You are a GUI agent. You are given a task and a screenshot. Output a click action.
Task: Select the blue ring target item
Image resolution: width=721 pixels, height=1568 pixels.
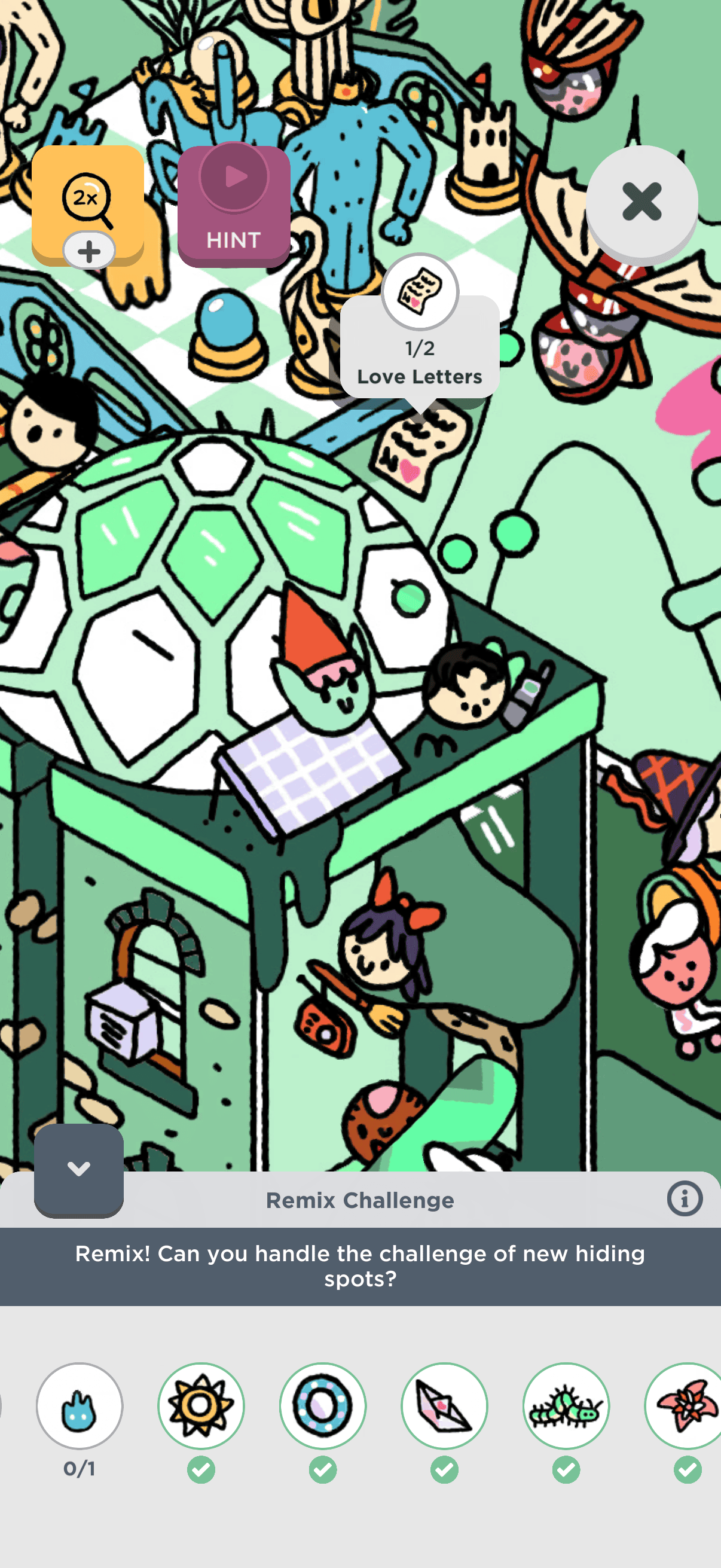coord(322,1405)
